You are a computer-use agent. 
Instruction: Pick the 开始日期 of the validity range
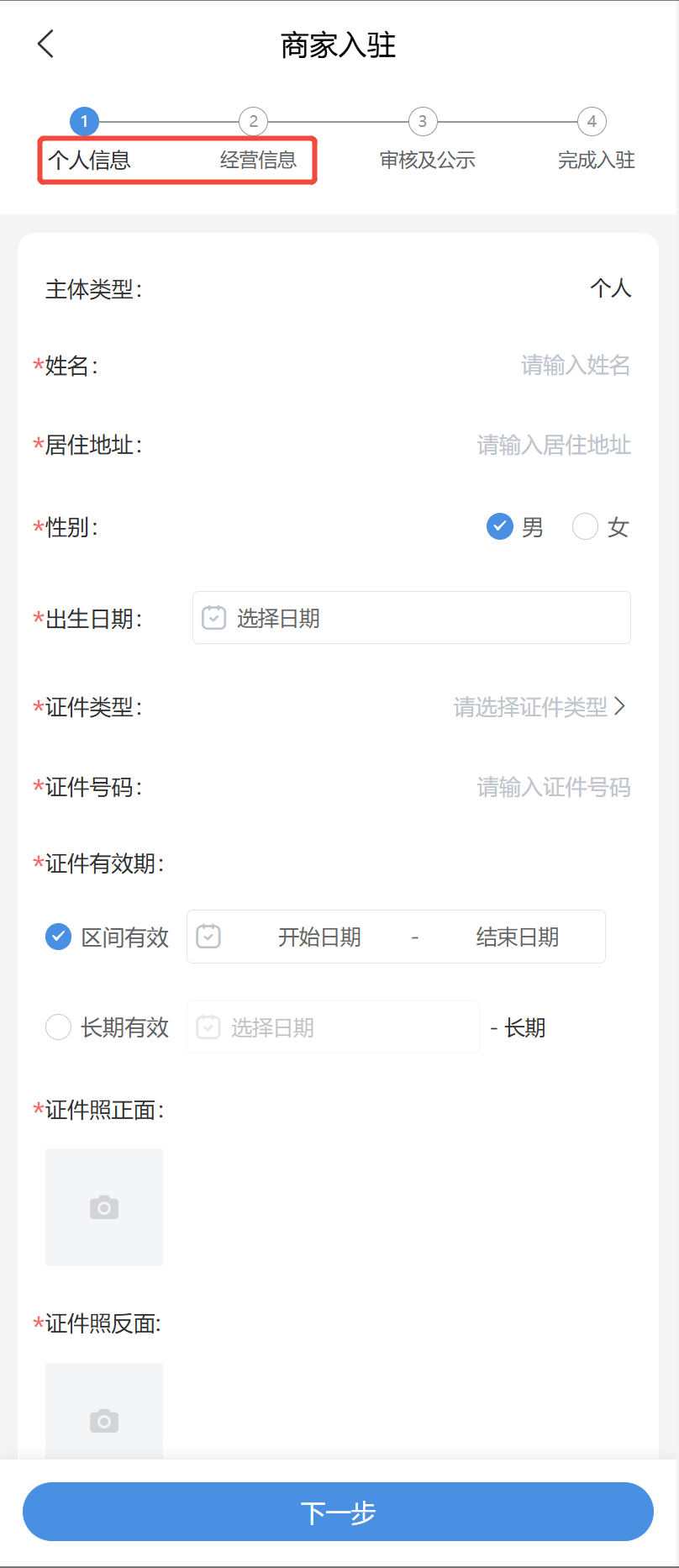click(319, 937)
